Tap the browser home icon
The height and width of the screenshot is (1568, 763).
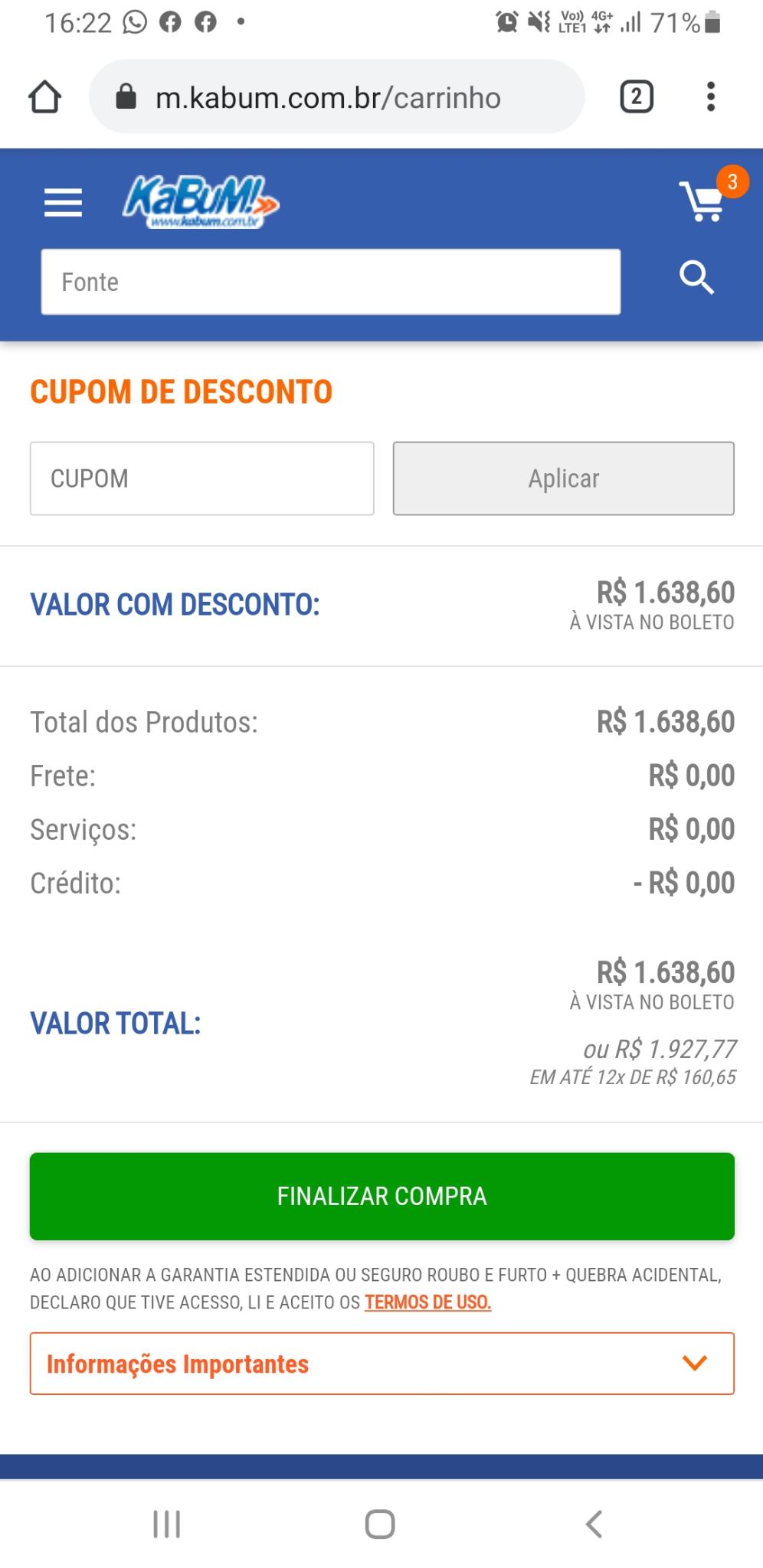click(44, 97)
